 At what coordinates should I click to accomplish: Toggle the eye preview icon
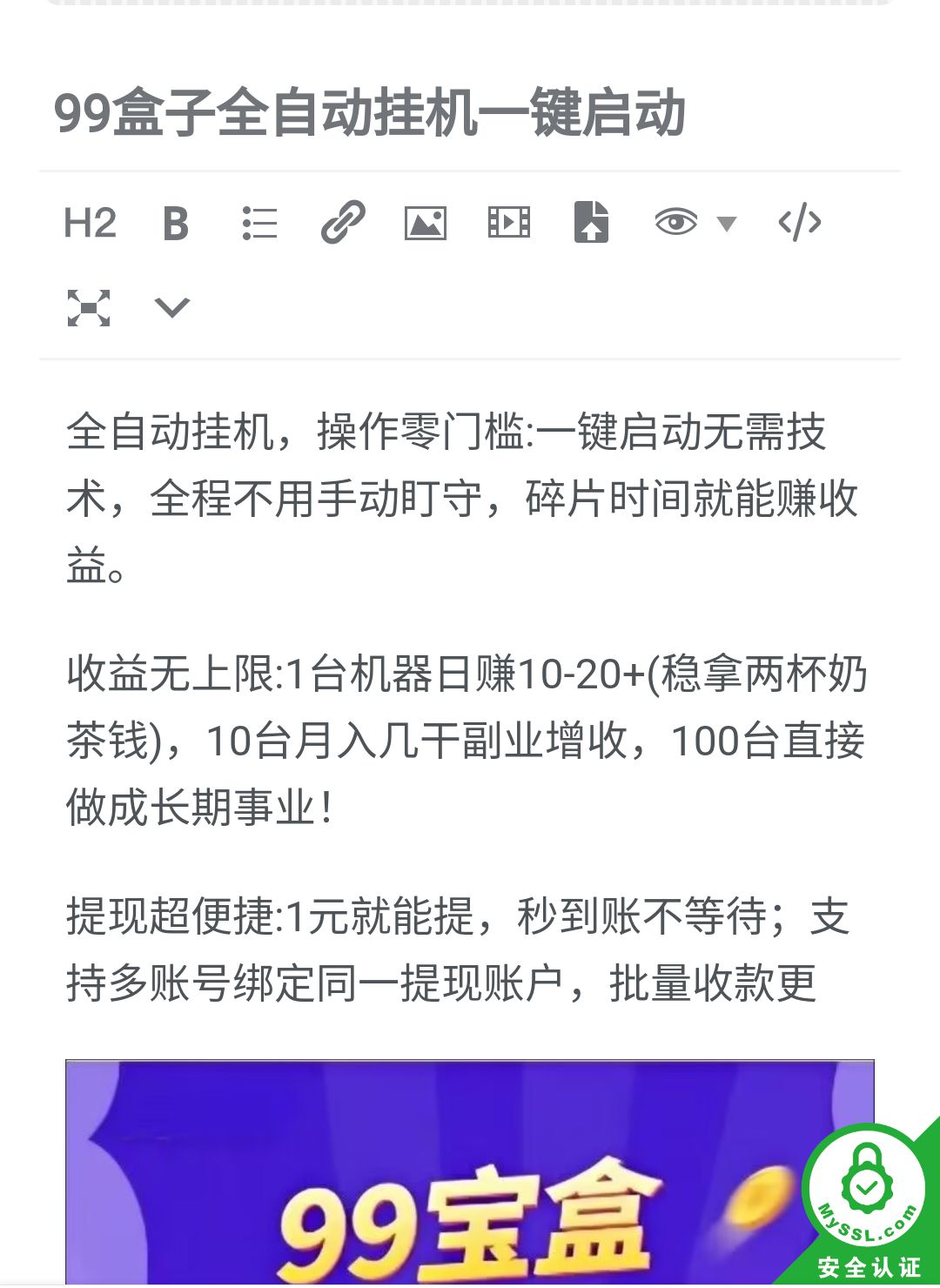pos(678,223)
